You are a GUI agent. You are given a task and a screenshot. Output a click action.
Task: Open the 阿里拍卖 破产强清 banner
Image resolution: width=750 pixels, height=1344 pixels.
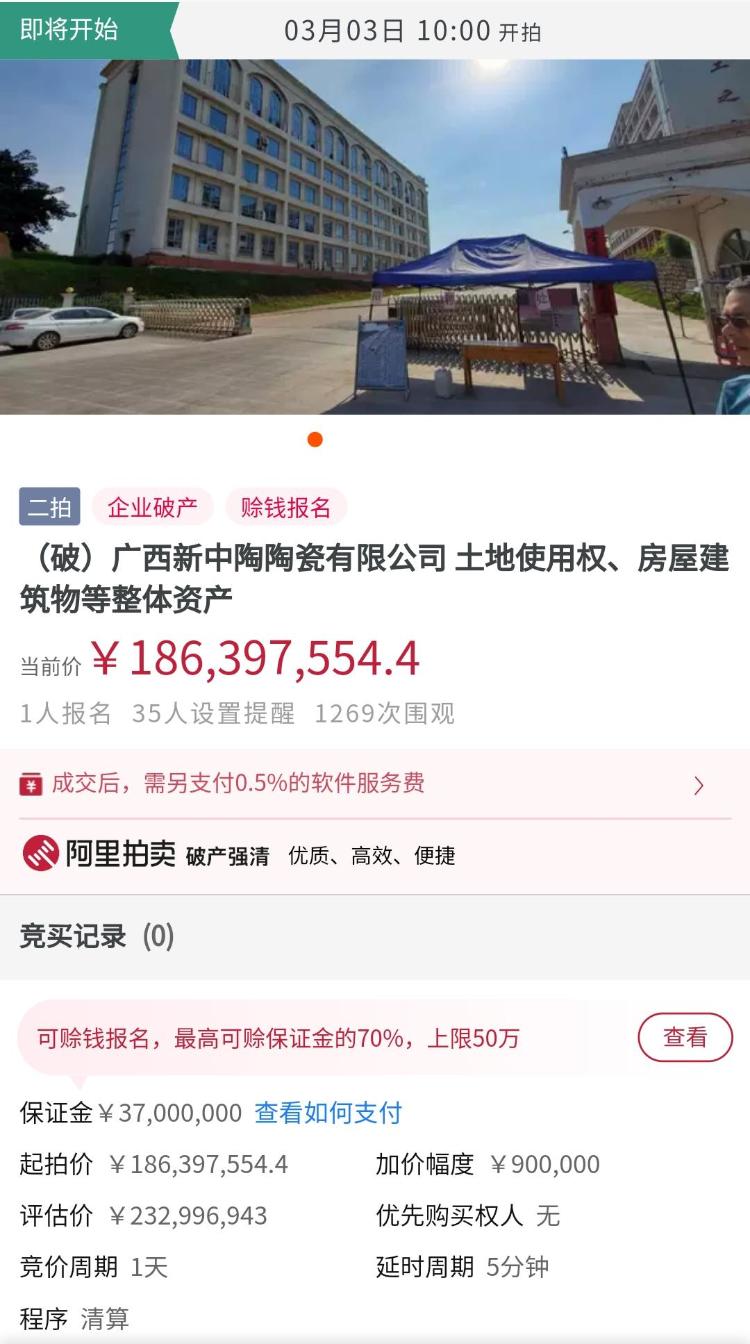click(x=375, y=855)
